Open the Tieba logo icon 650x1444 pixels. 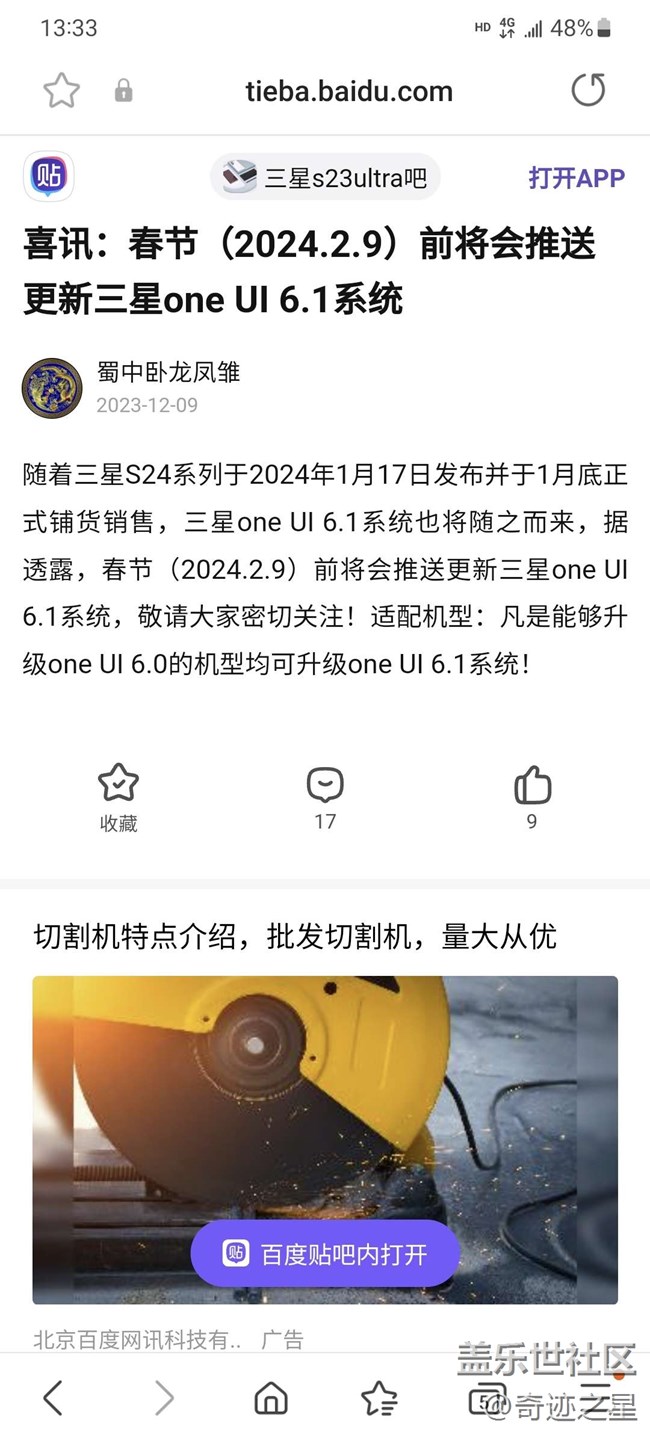tap(49, 177)
